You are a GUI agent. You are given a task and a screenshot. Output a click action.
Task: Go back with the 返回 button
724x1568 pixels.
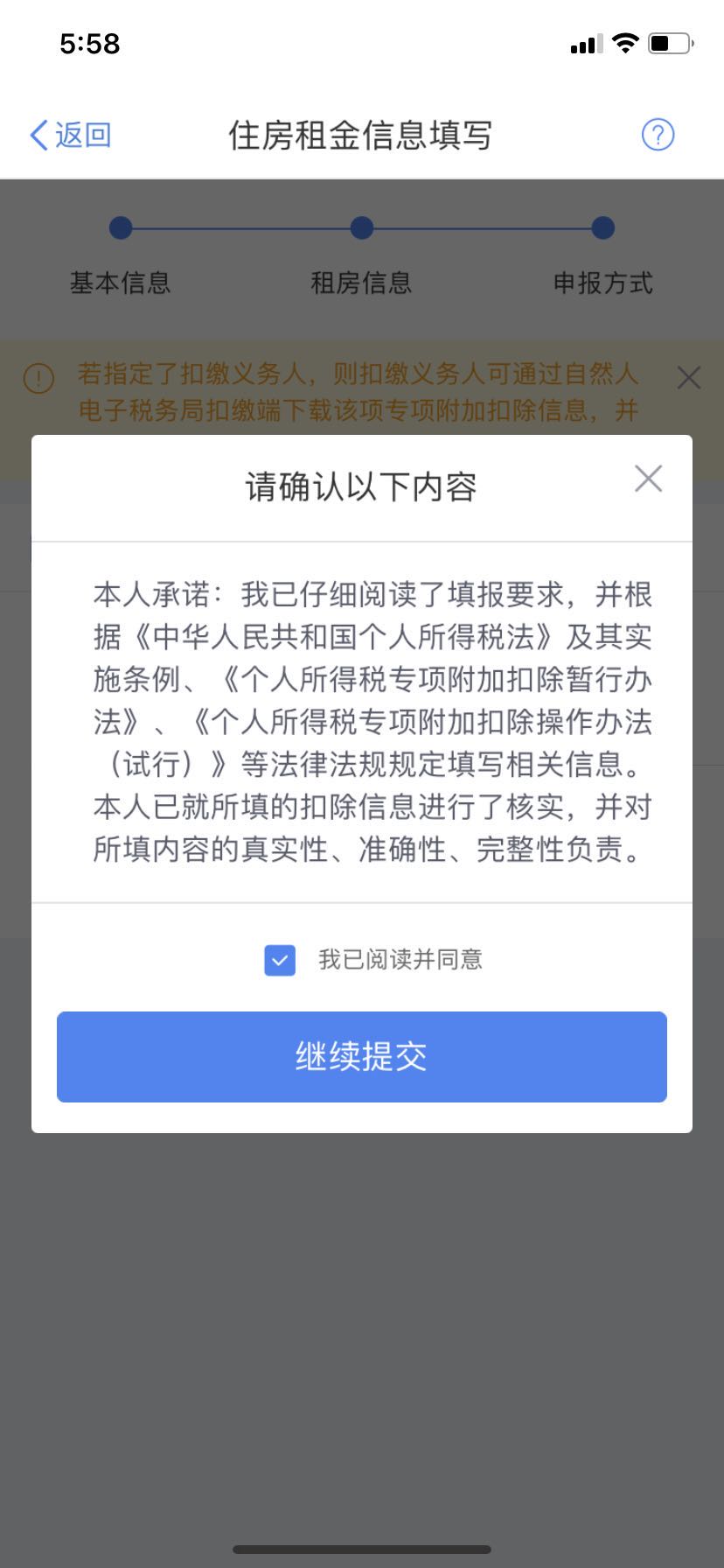tap(70, 136)
